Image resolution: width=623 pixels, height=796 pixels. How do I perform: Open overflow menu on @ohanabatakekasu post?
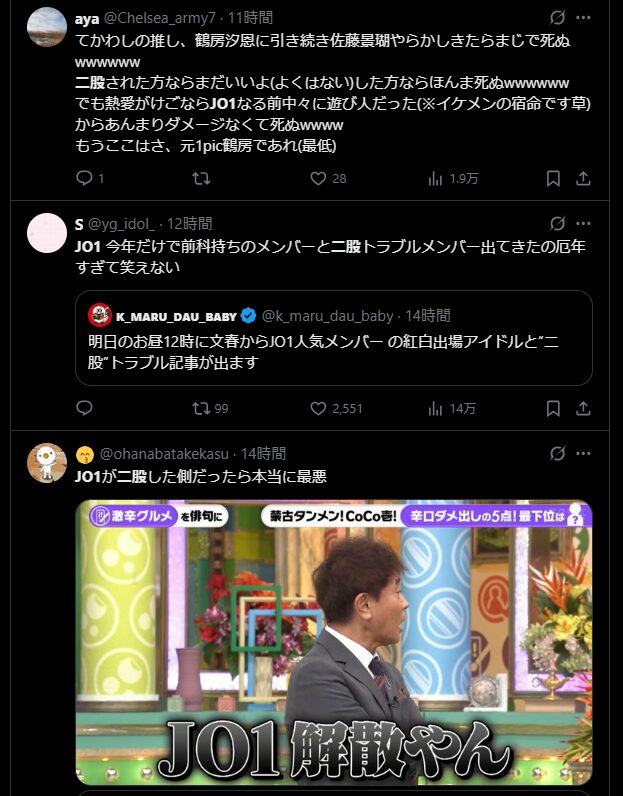[584, 453]
